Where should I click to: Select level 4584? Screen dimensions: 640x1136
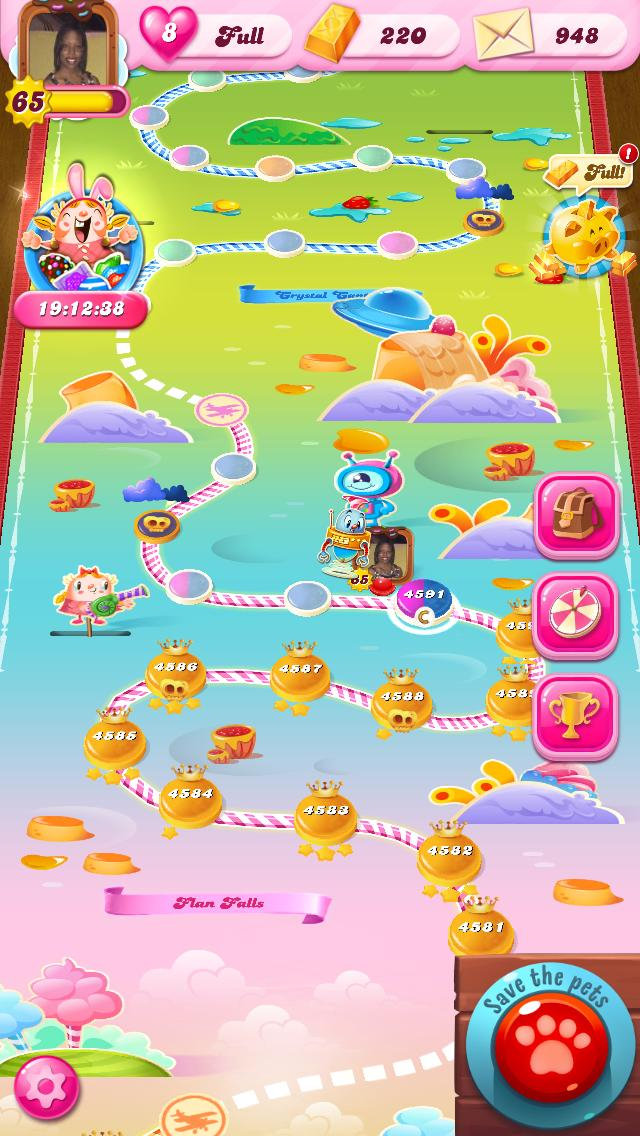pos(190,800)
